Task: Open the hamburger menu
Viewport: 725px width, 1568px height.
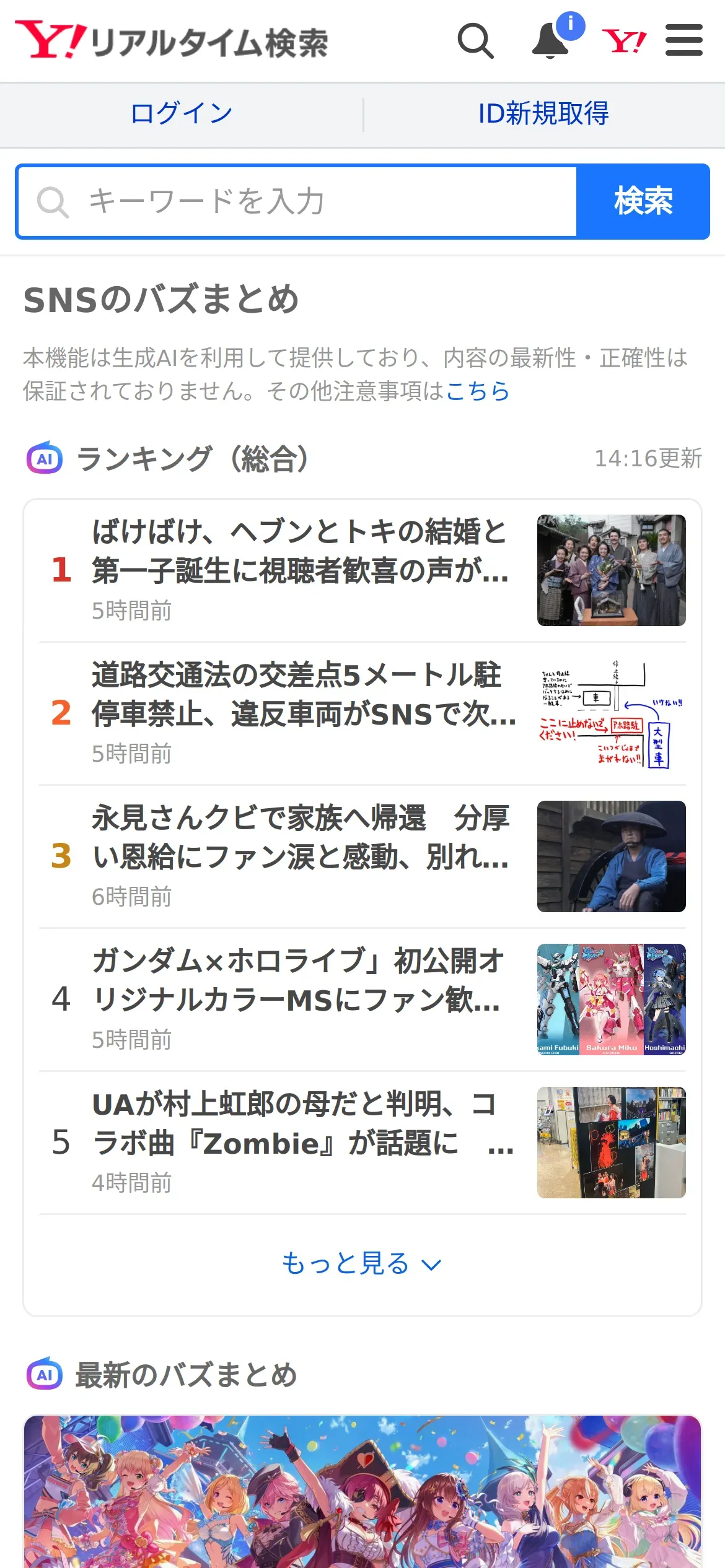Action: pyautogui.click(x=683, y=41)
